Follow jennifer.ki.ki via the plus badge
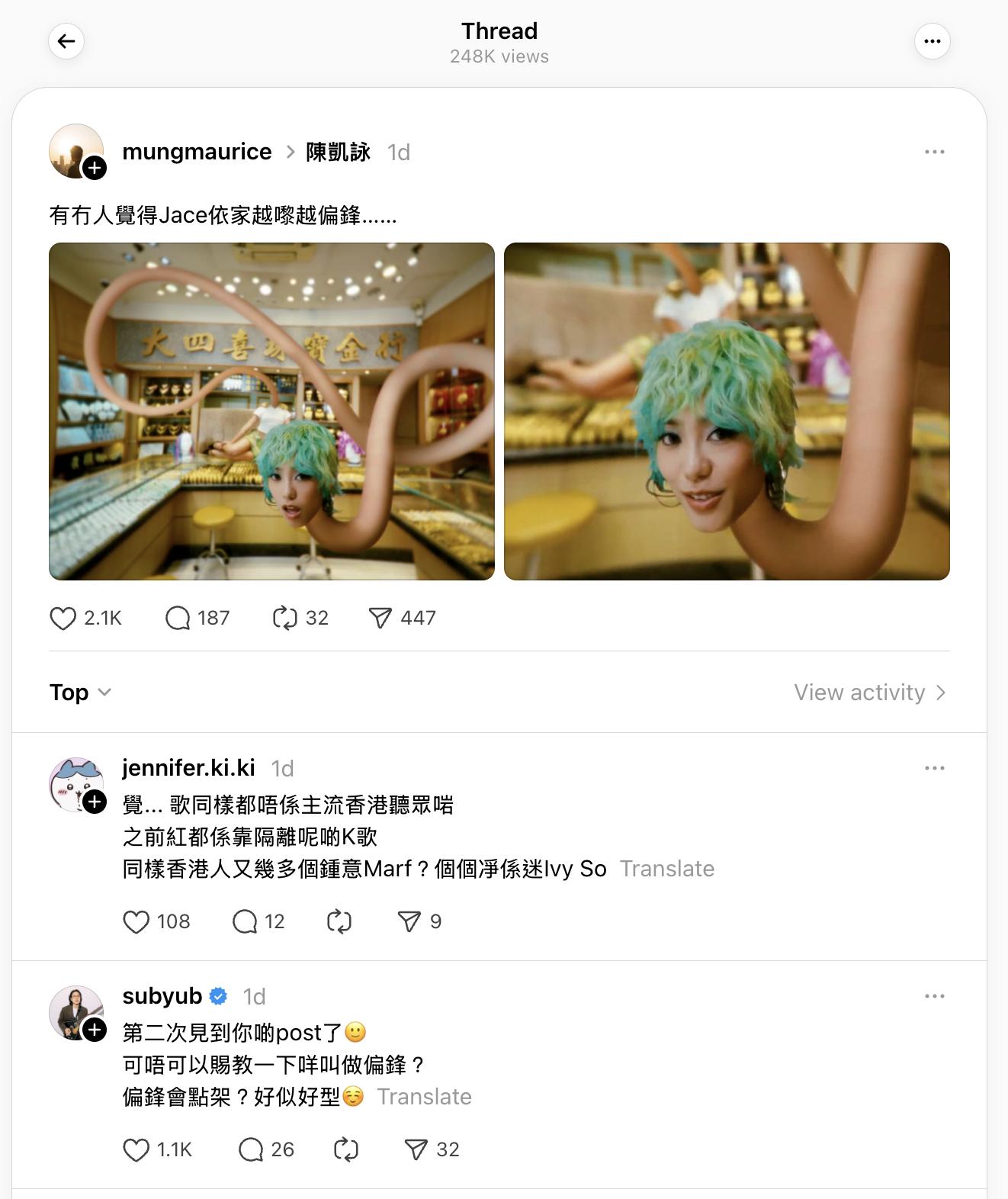1008x1199 pixels. coord(95,802)
